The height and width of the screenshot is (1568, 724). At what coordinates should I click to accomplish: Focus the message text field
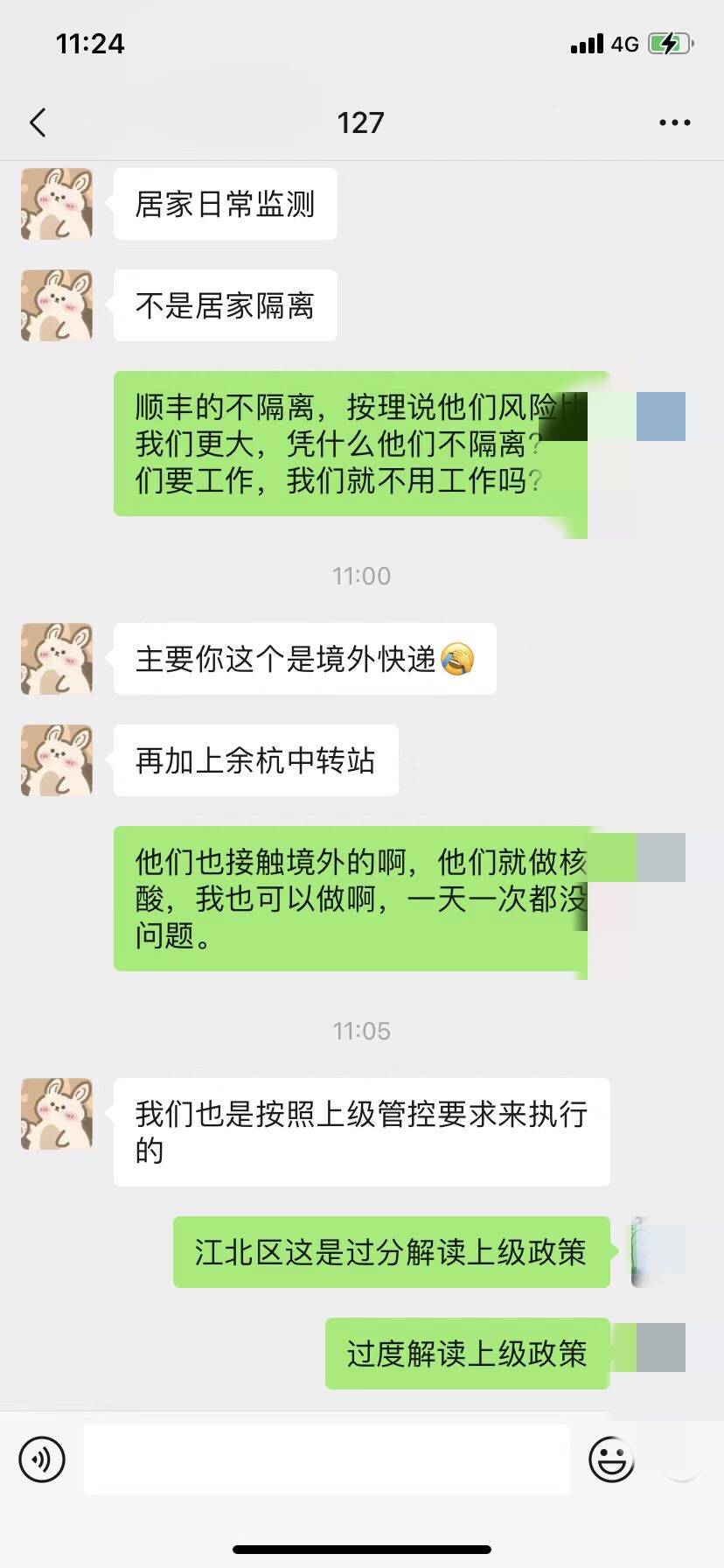pos(326,1459)
